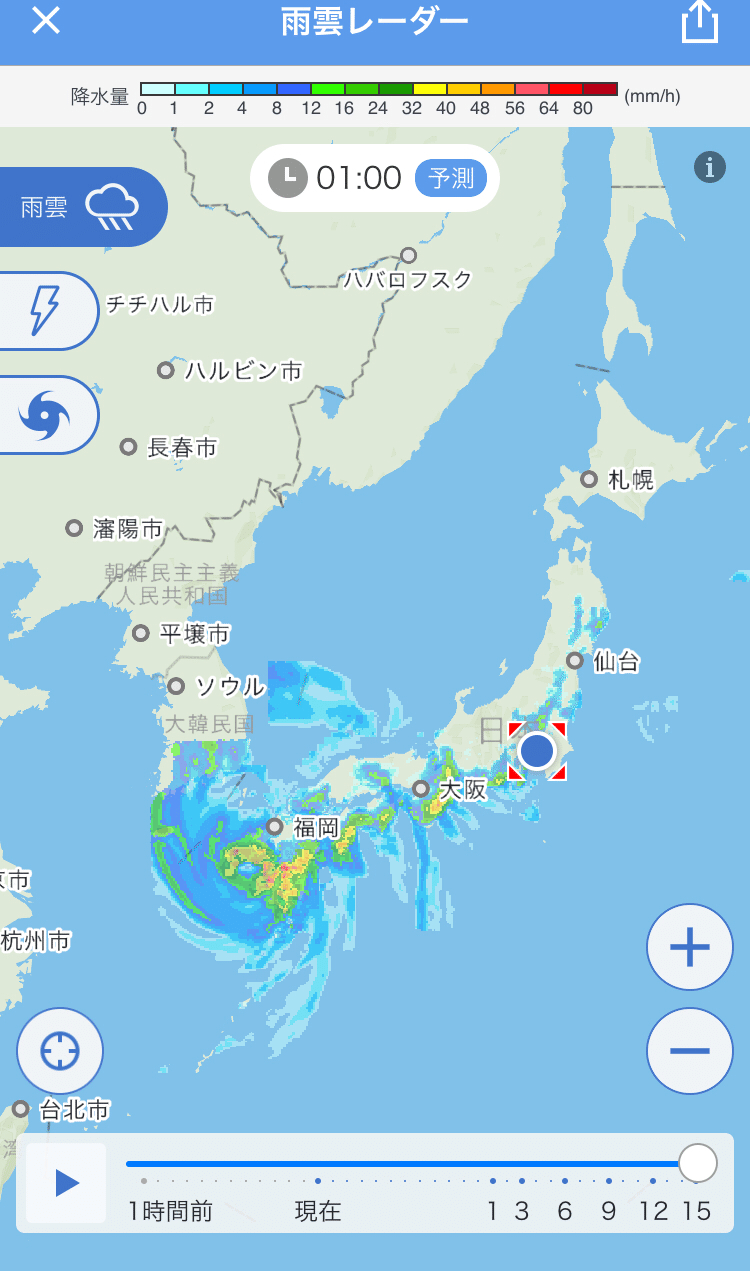The width and height of the screenshot is (750, 1271).
Task: Zoom in with the plus button
Action: [x=690, y=947]
